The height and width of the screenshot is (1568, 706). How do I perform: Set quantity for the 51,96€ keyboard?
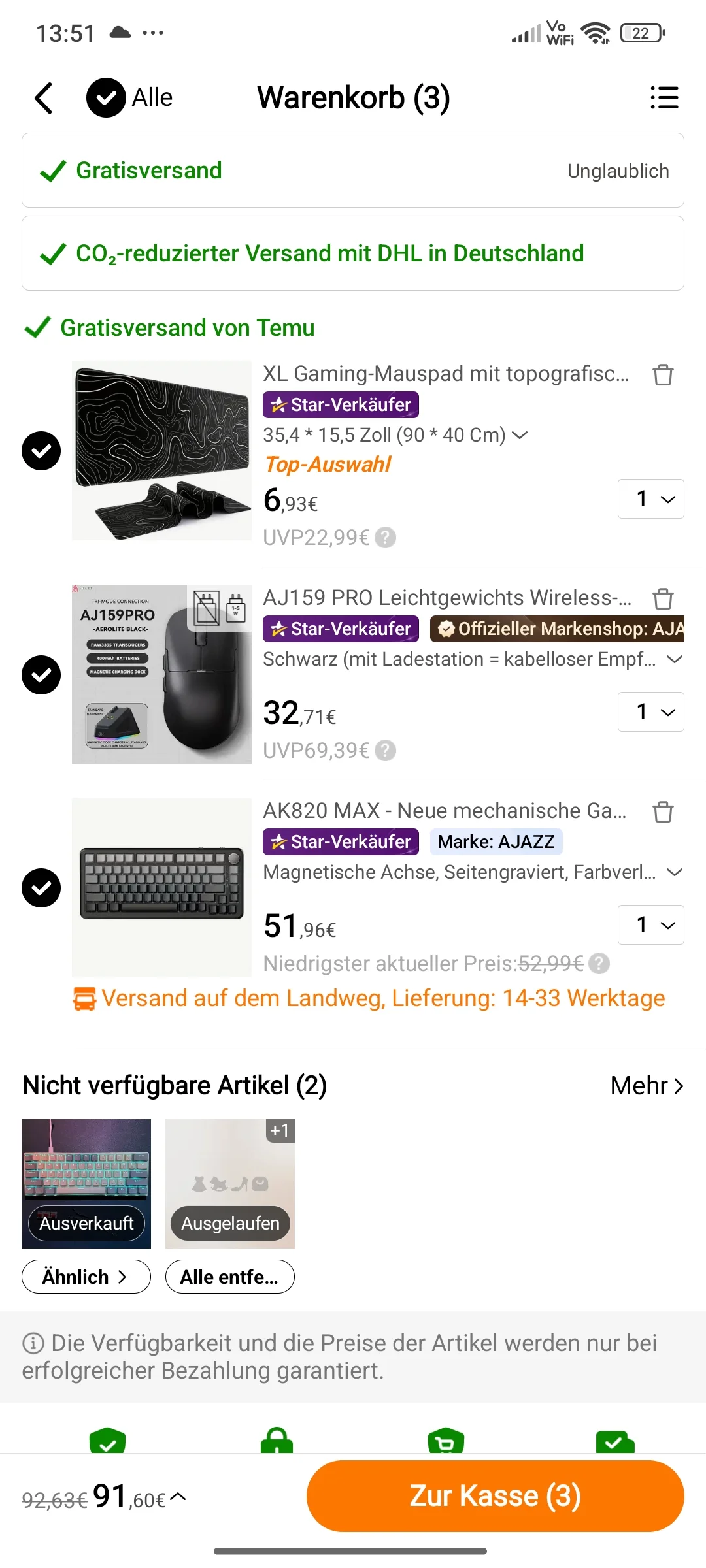click(x=650, y=925)
